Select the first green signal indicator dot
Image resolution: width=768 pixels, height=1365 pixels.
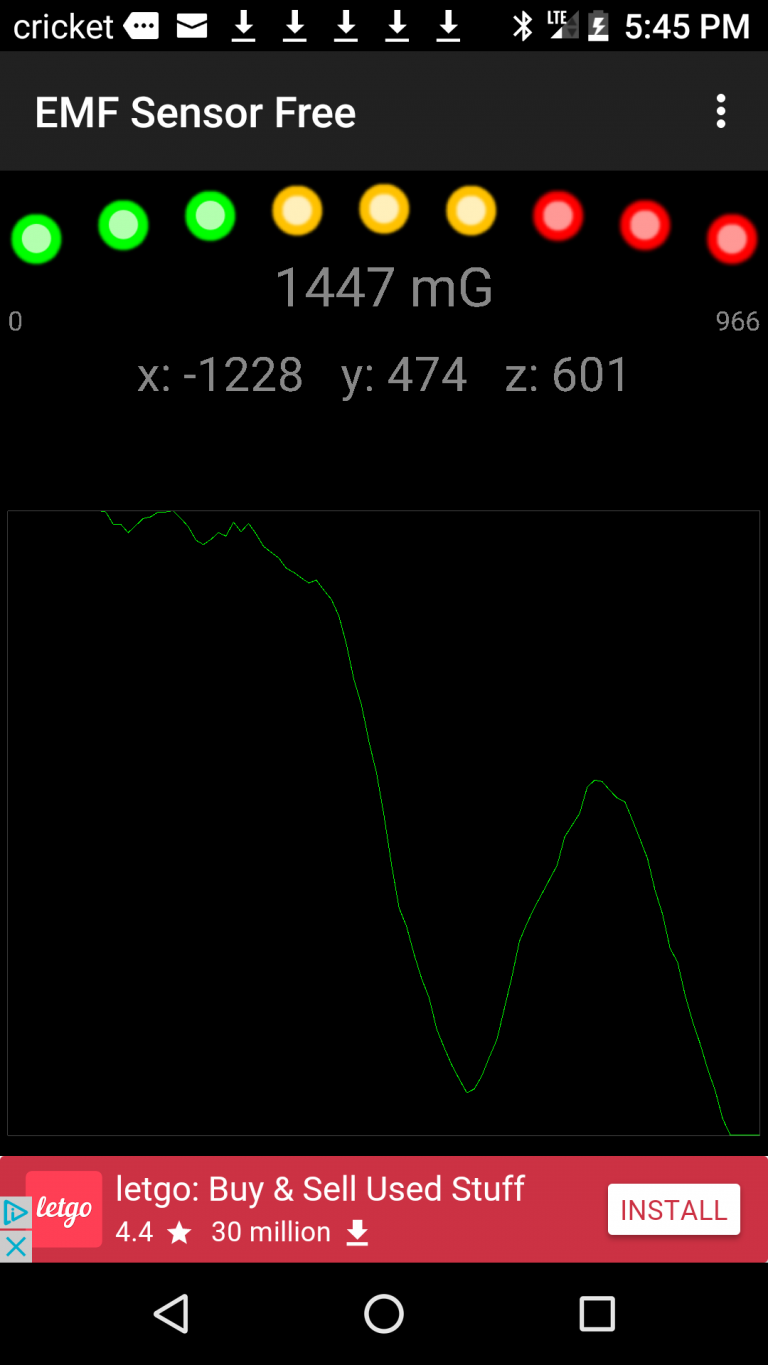coord(37,238)
